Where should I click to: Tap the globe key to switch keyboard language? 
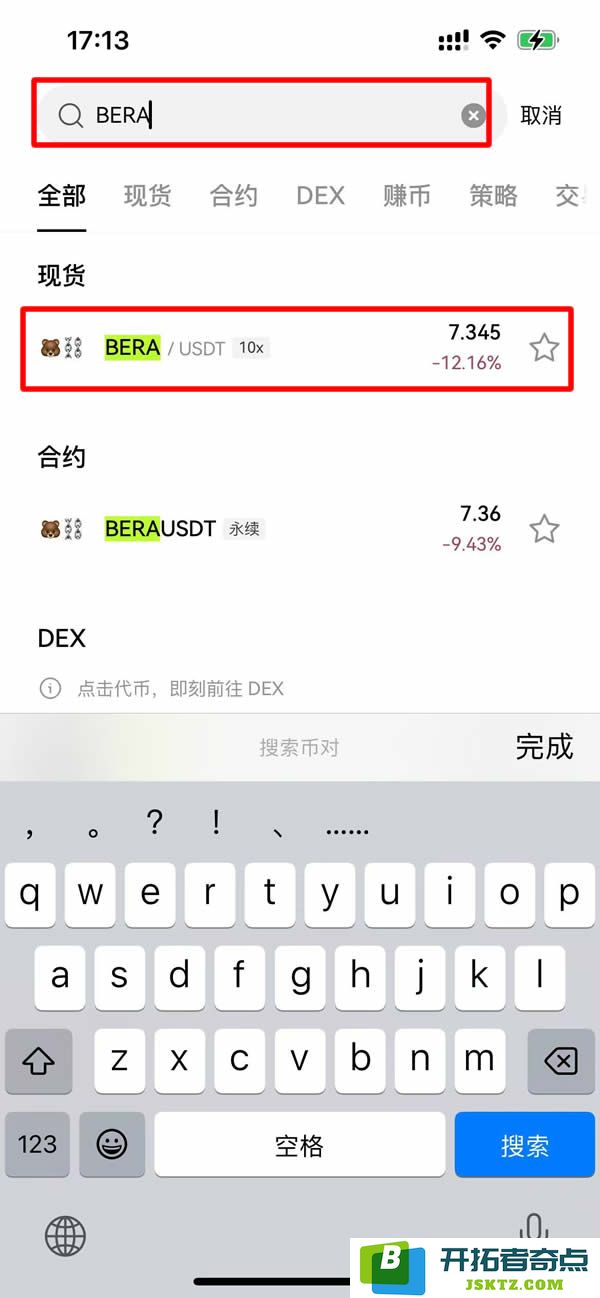(x=65, y=1237)
